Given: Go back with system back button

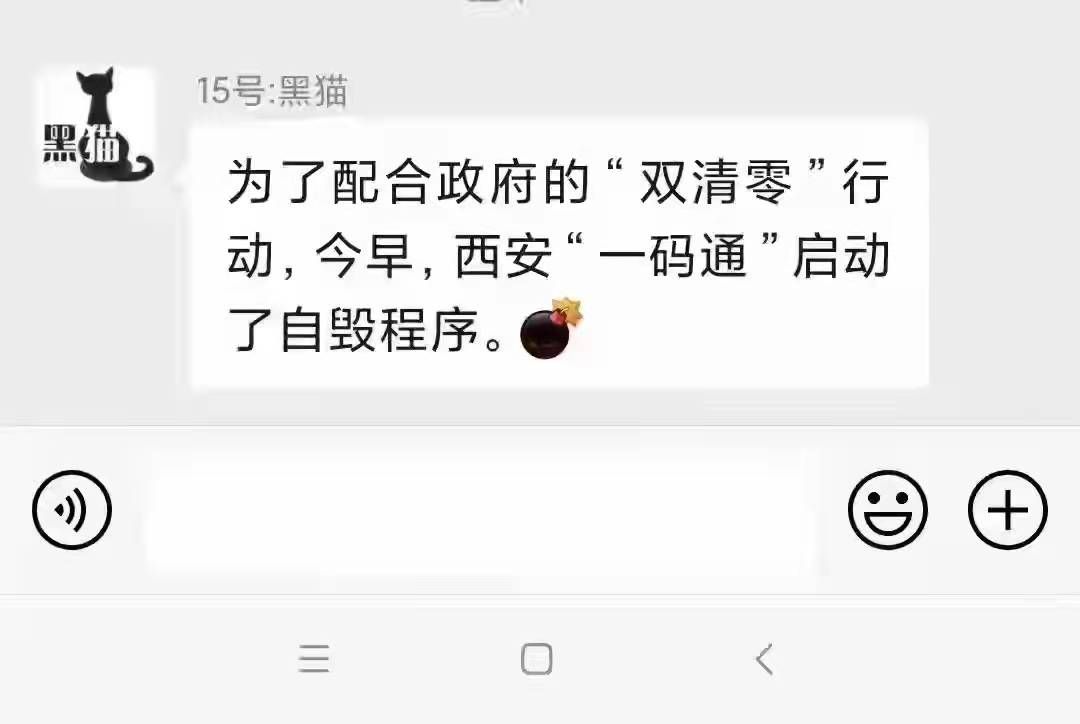Looking at the screenshot, I should [x=765, y=659].
